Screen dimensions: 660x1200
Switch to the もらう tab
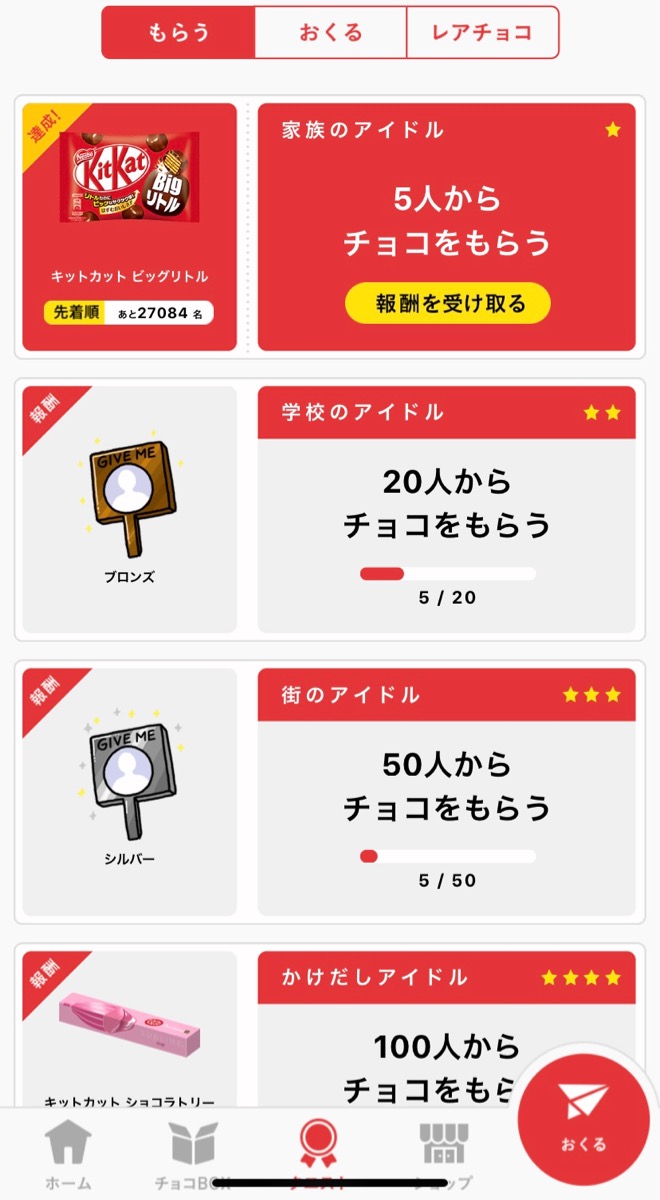pos(179,32)
